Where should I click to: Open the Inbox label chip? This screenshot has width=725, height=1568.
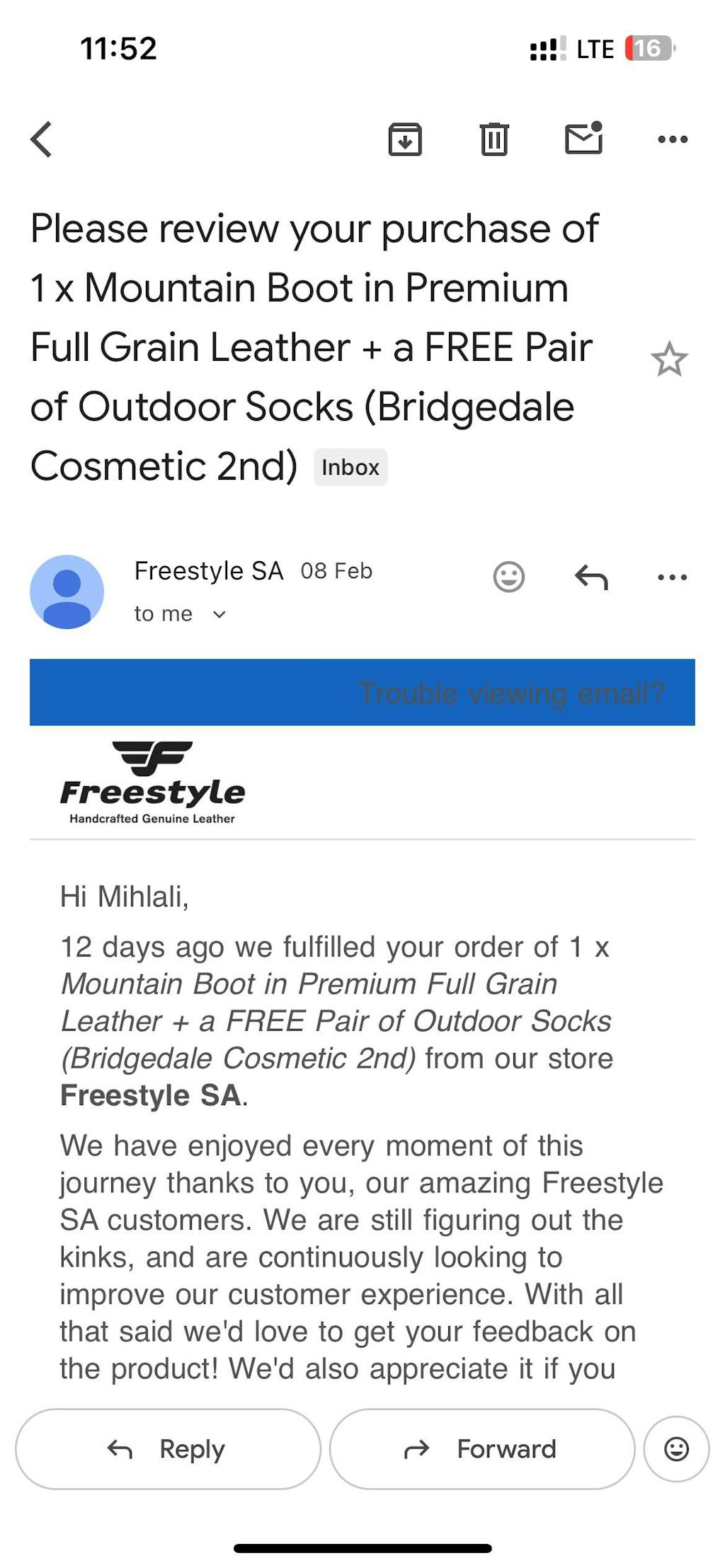pos(350,467)
